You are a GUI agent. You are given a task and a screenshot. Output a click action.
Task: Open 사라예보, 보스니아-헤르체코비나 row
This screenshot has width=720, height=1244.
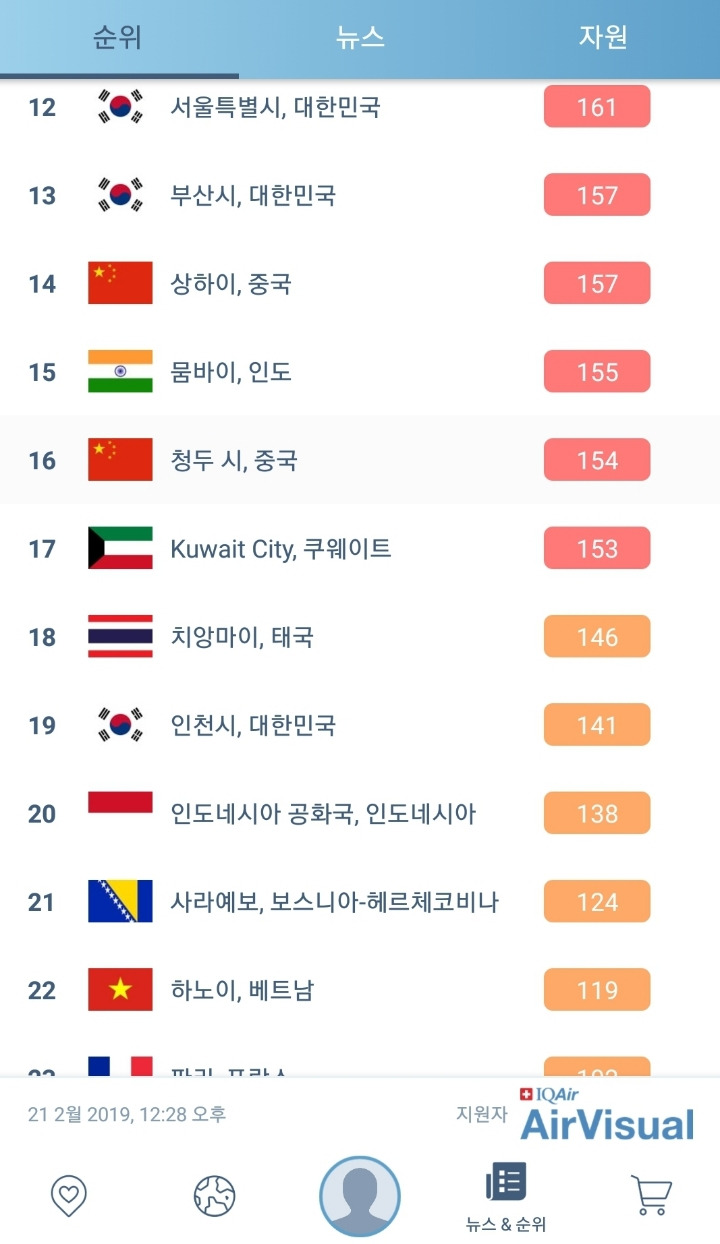(x=360, y=902)
